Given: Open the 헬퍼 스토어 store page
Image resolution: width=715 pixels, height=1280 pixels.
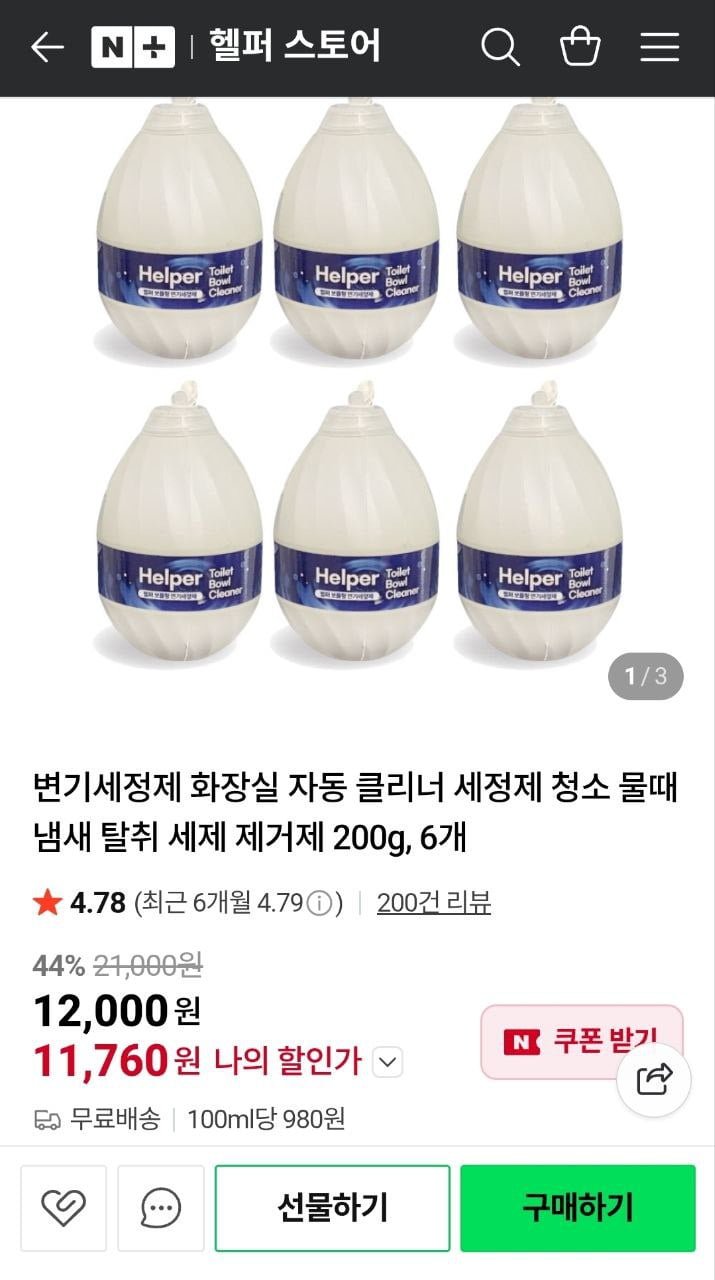Looking at the screenshot, I should click(294, 47).
